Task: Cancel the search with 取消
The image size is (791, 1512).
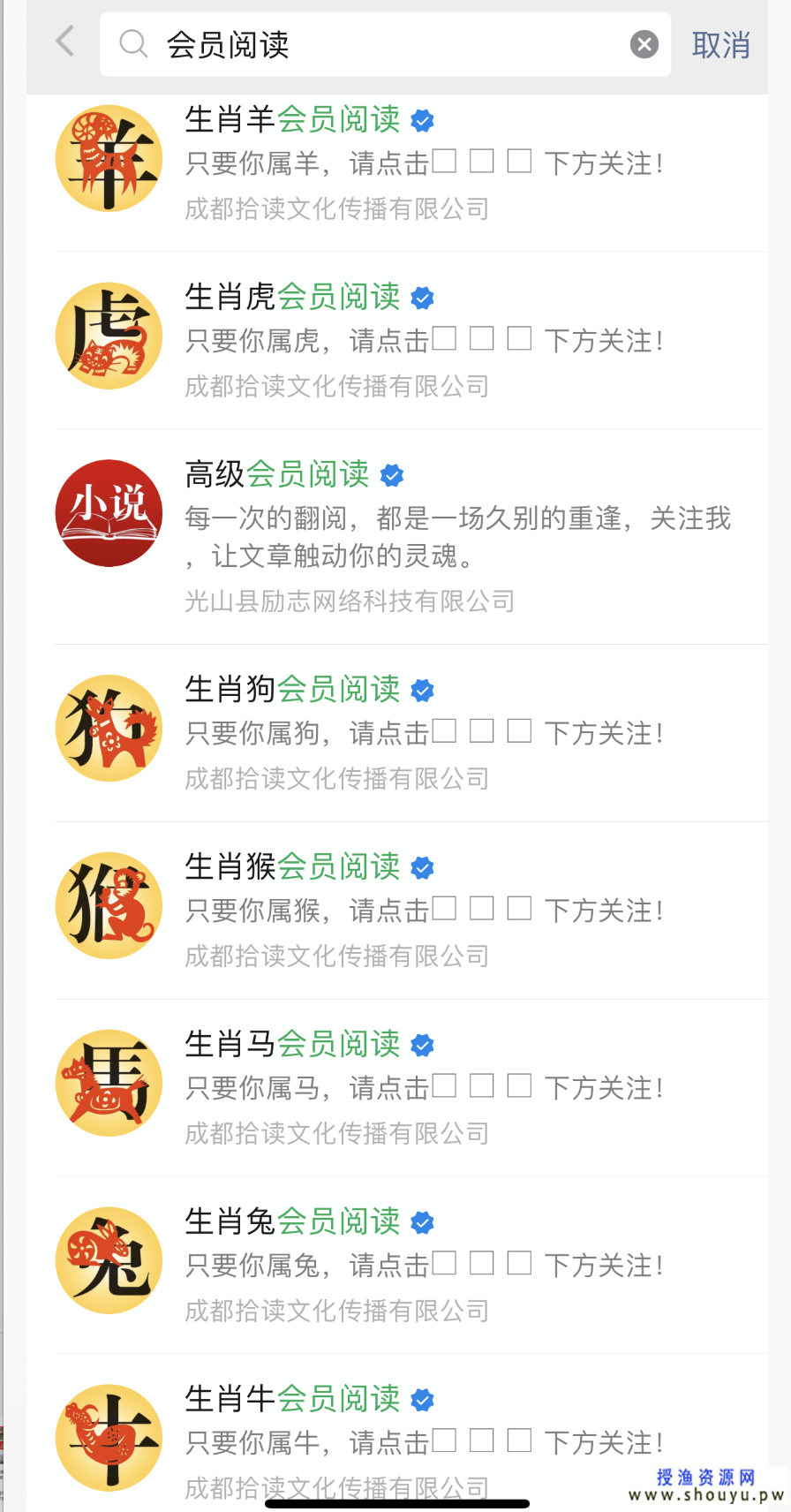Action: pyautogui.click(x=720, y=45)
